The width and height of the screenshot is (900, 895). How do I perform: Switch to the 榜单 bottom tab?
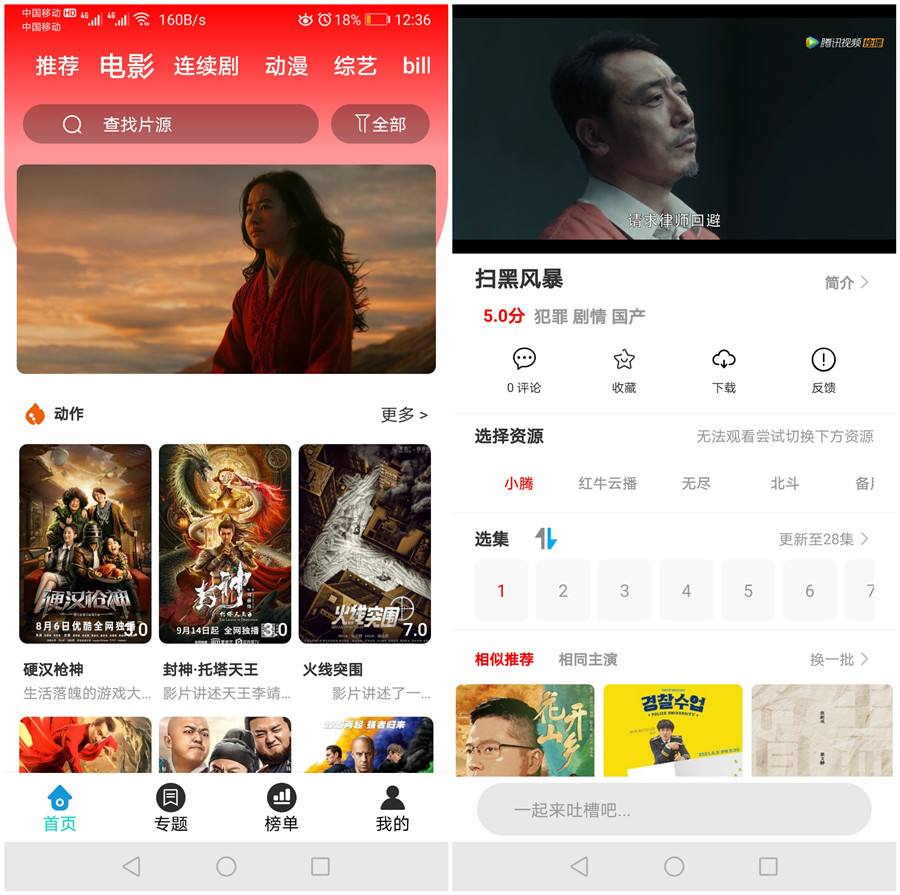(281, 808)
